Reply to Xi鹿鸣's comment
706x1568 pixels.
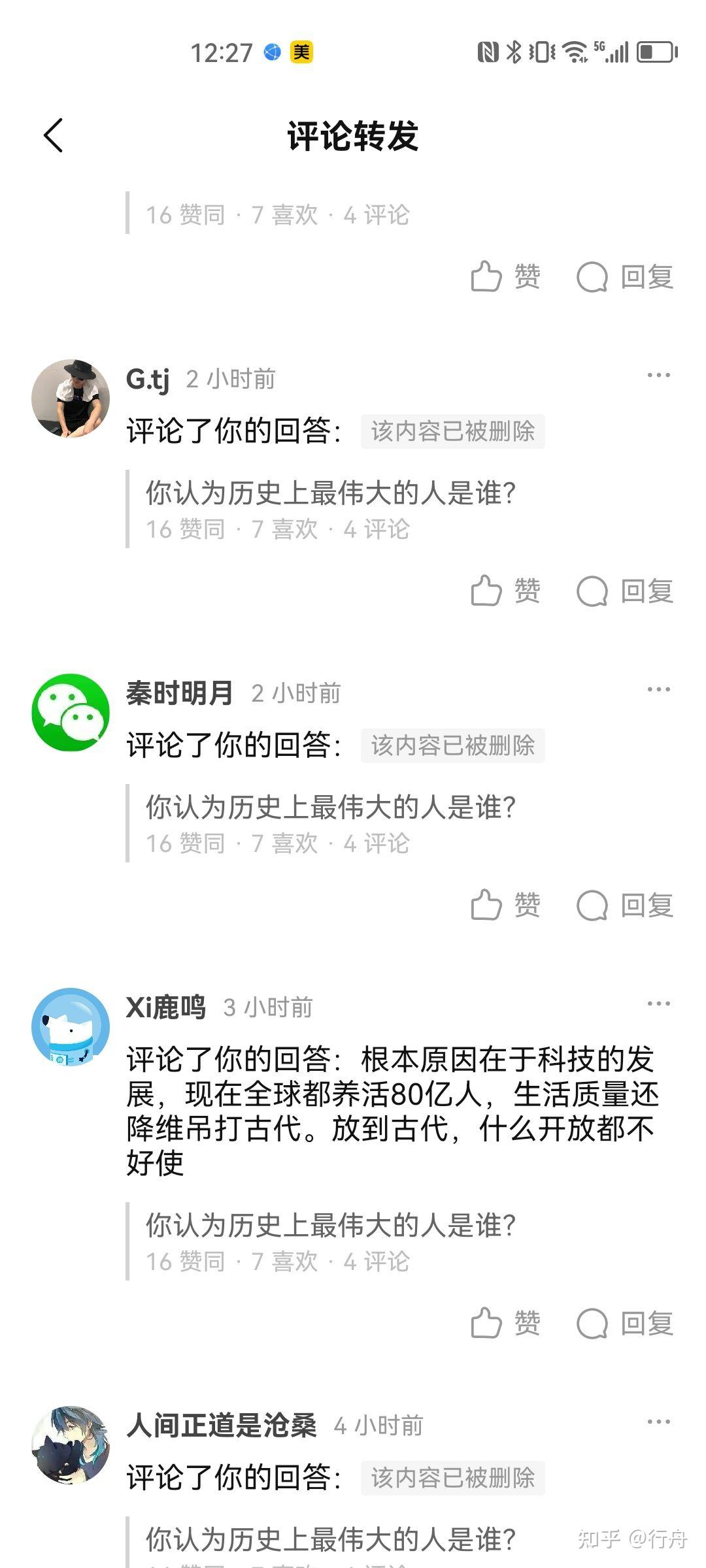(625, 1324)
